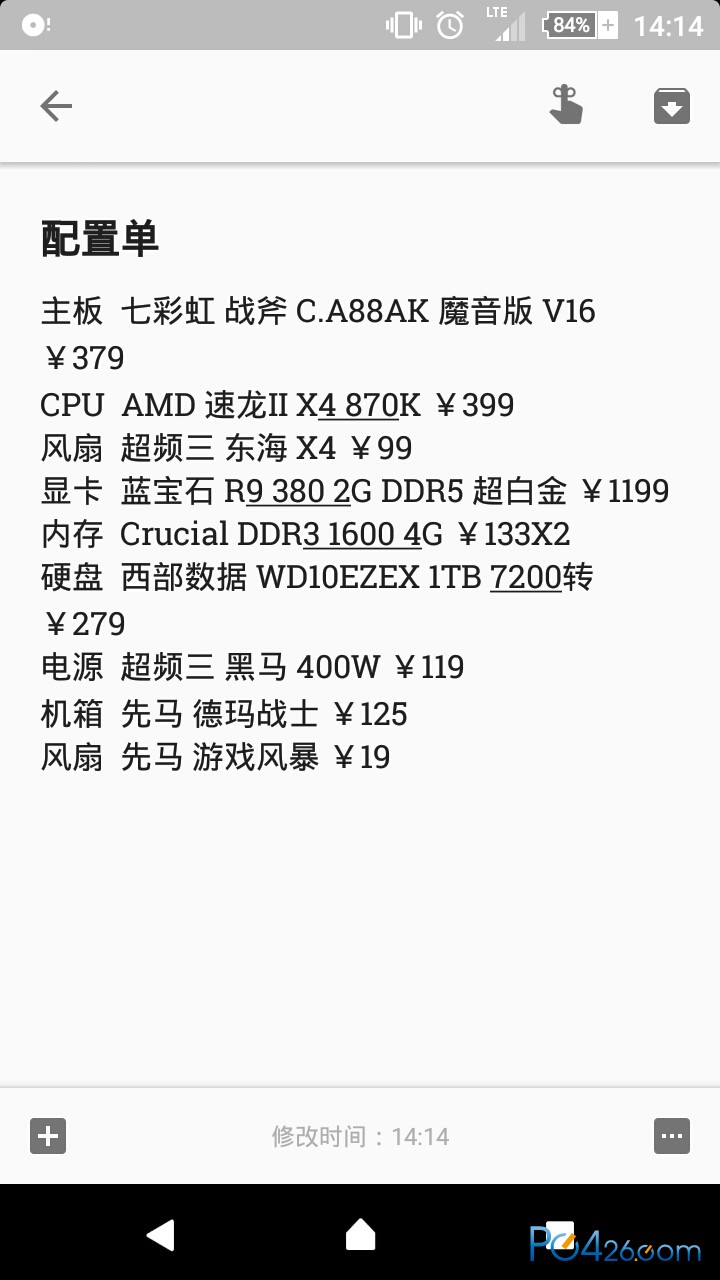Open the three-dot more options
The image size is (720, 1280).
(672, 1136)
